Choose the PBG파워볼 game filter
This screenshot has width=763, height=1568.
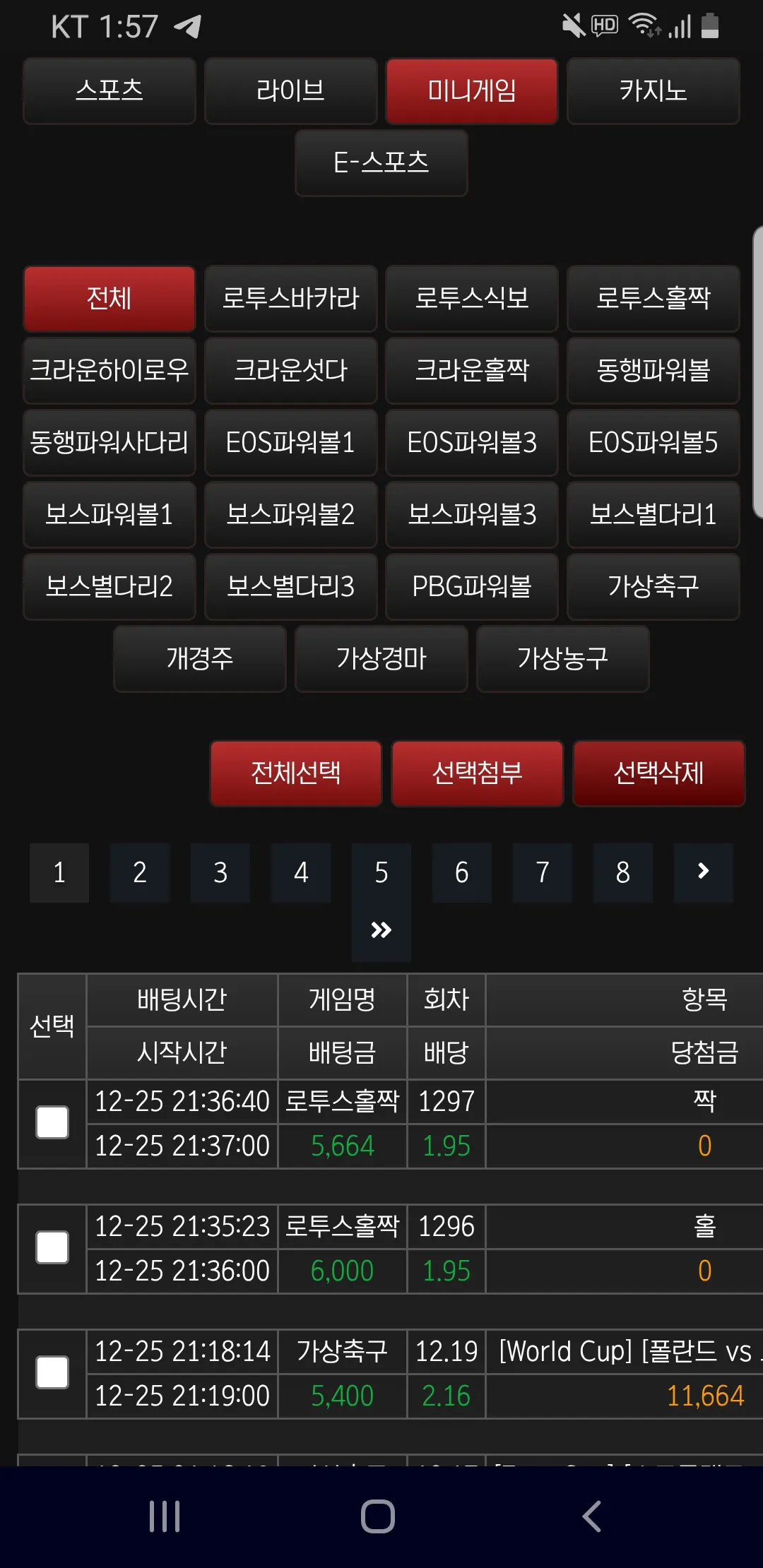pyautogui.click(x=472, y=587)
